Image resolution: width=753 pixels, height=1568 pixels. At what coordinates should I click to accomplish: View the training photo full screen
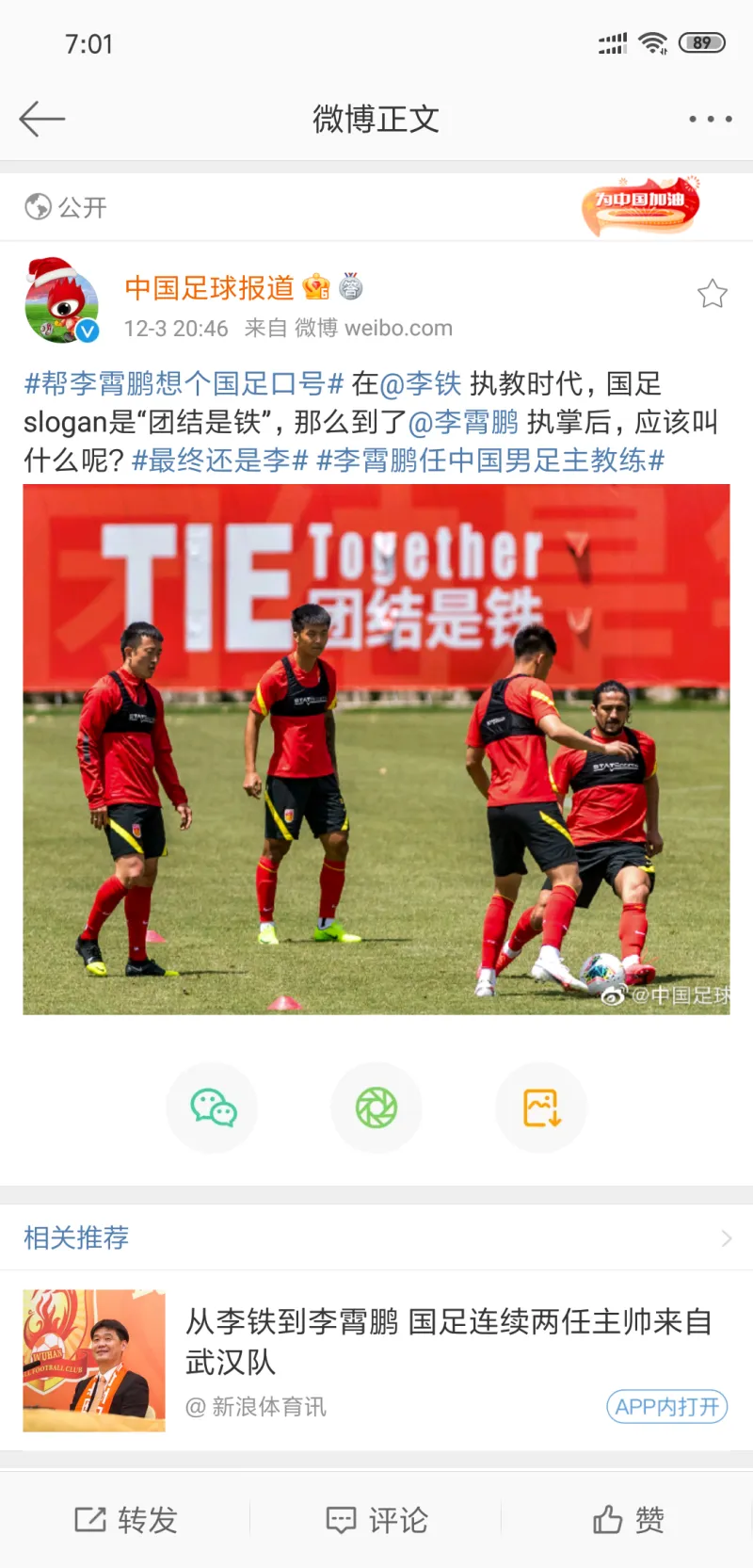[x=376, y=749]
